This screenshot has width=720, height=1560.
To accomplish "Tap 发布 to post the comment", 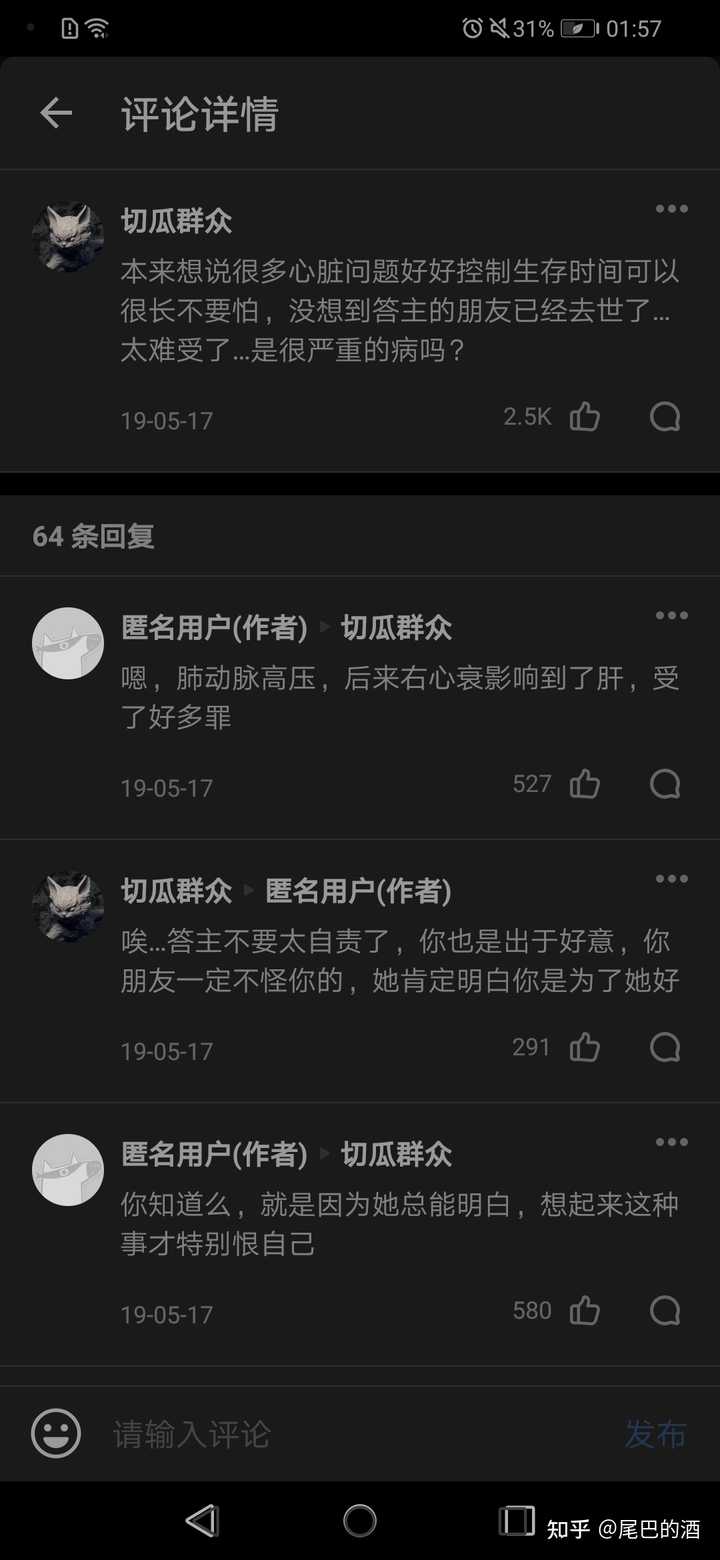I will point(655,1434).
